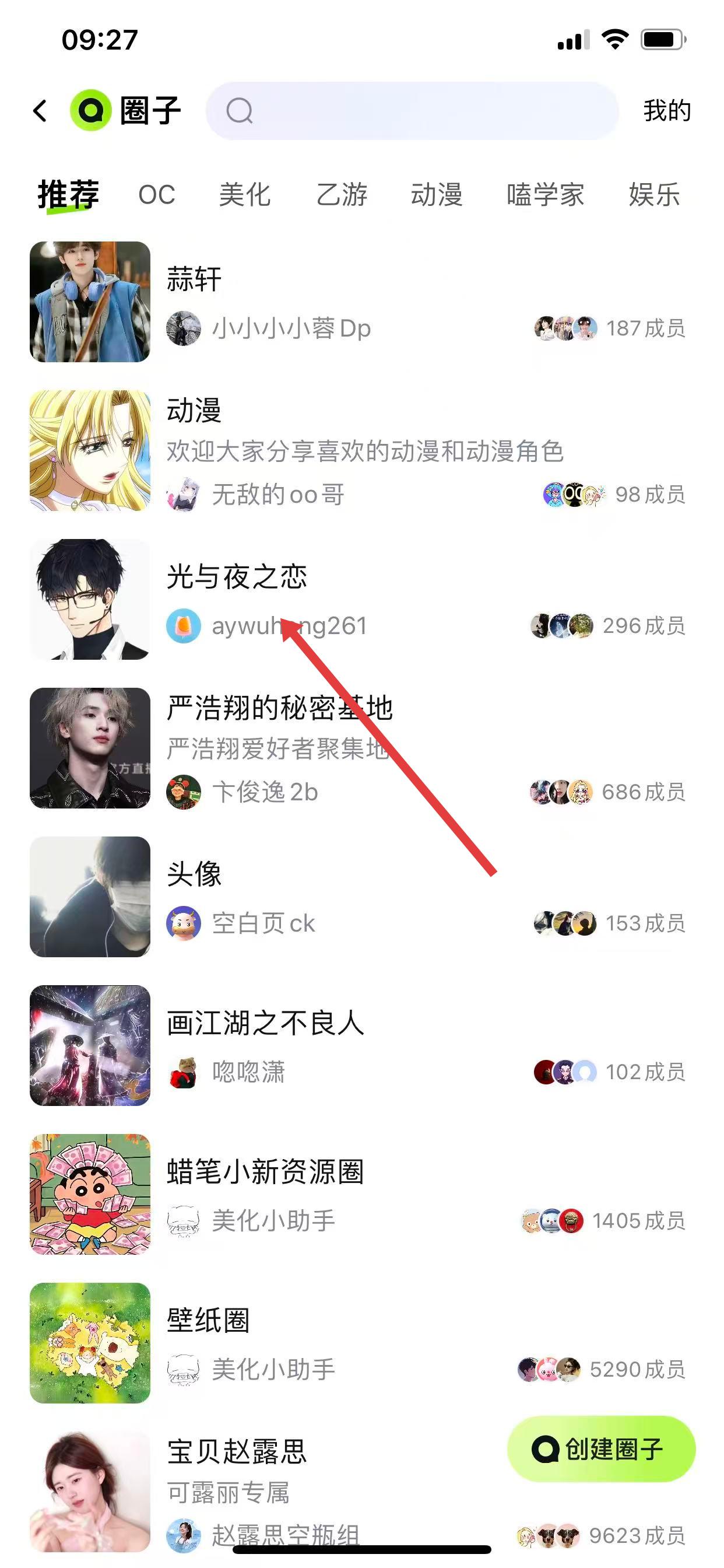
Task: Switch to the 娱乐 tab
Action: click(654, 195)
